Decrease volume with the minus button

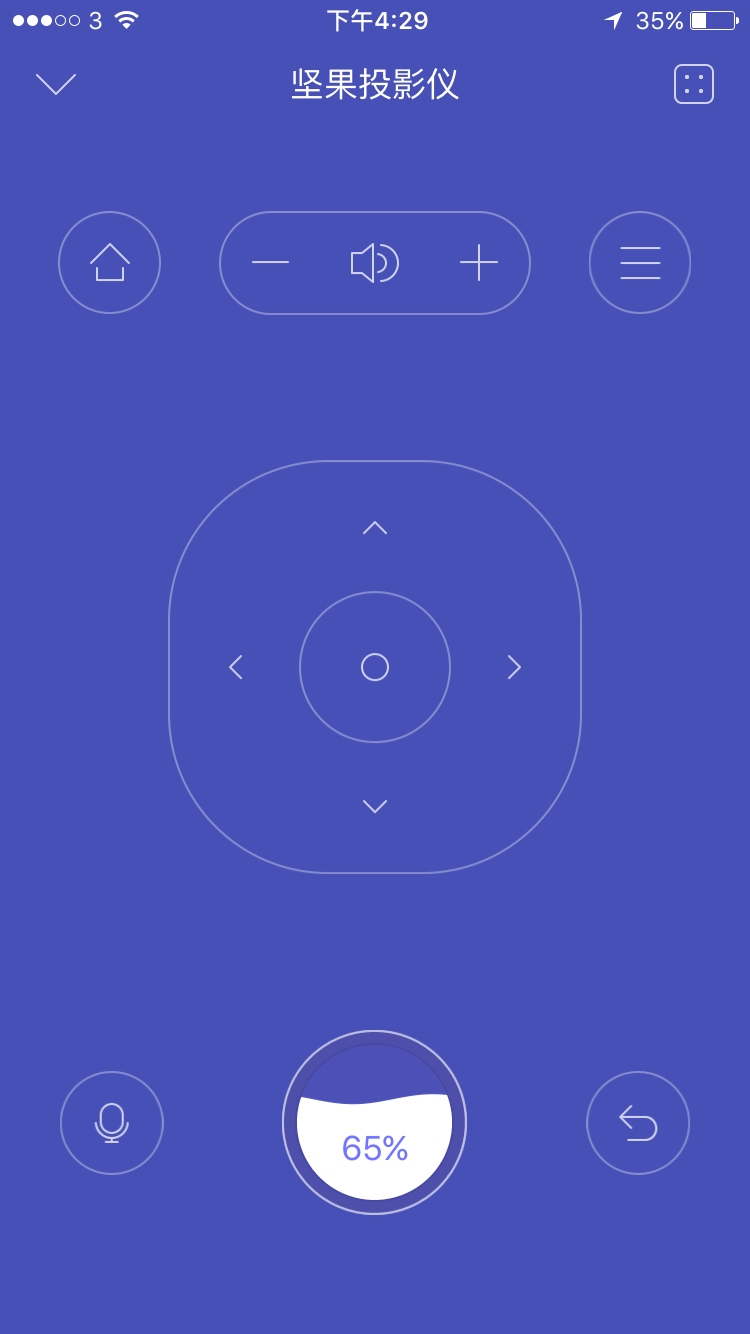click(270, 262)
